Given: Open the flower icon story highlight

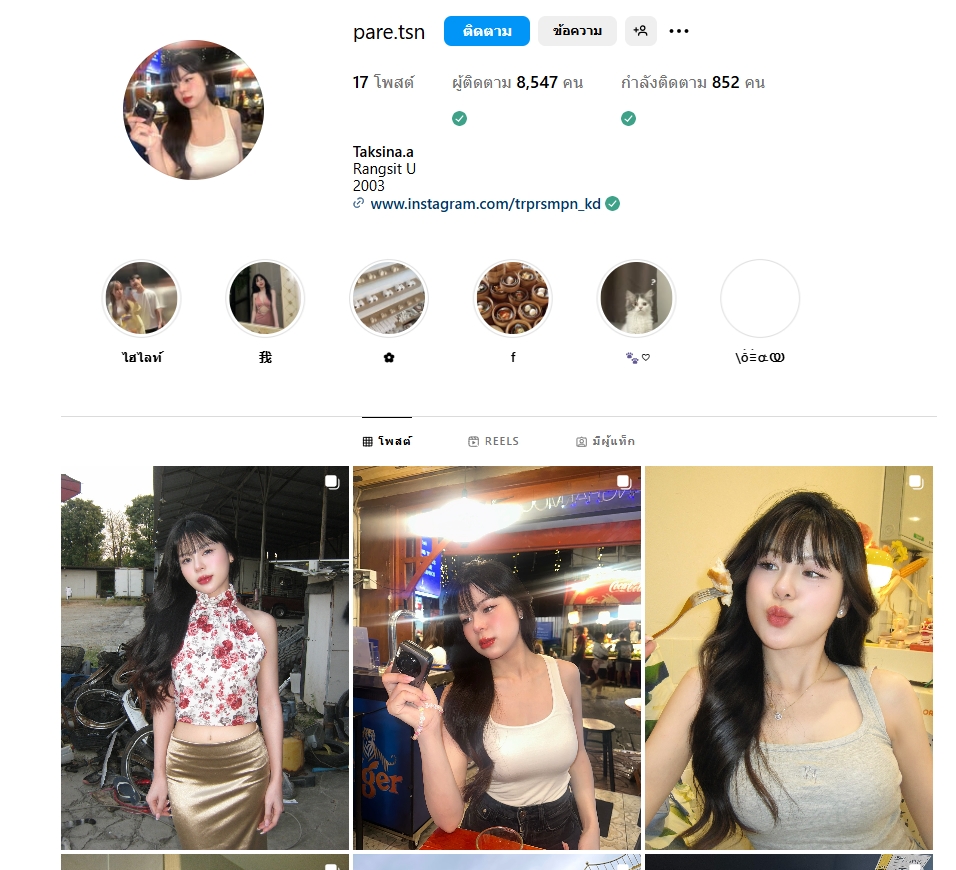Looking at the screenshot, I should (x=389, y=298).
